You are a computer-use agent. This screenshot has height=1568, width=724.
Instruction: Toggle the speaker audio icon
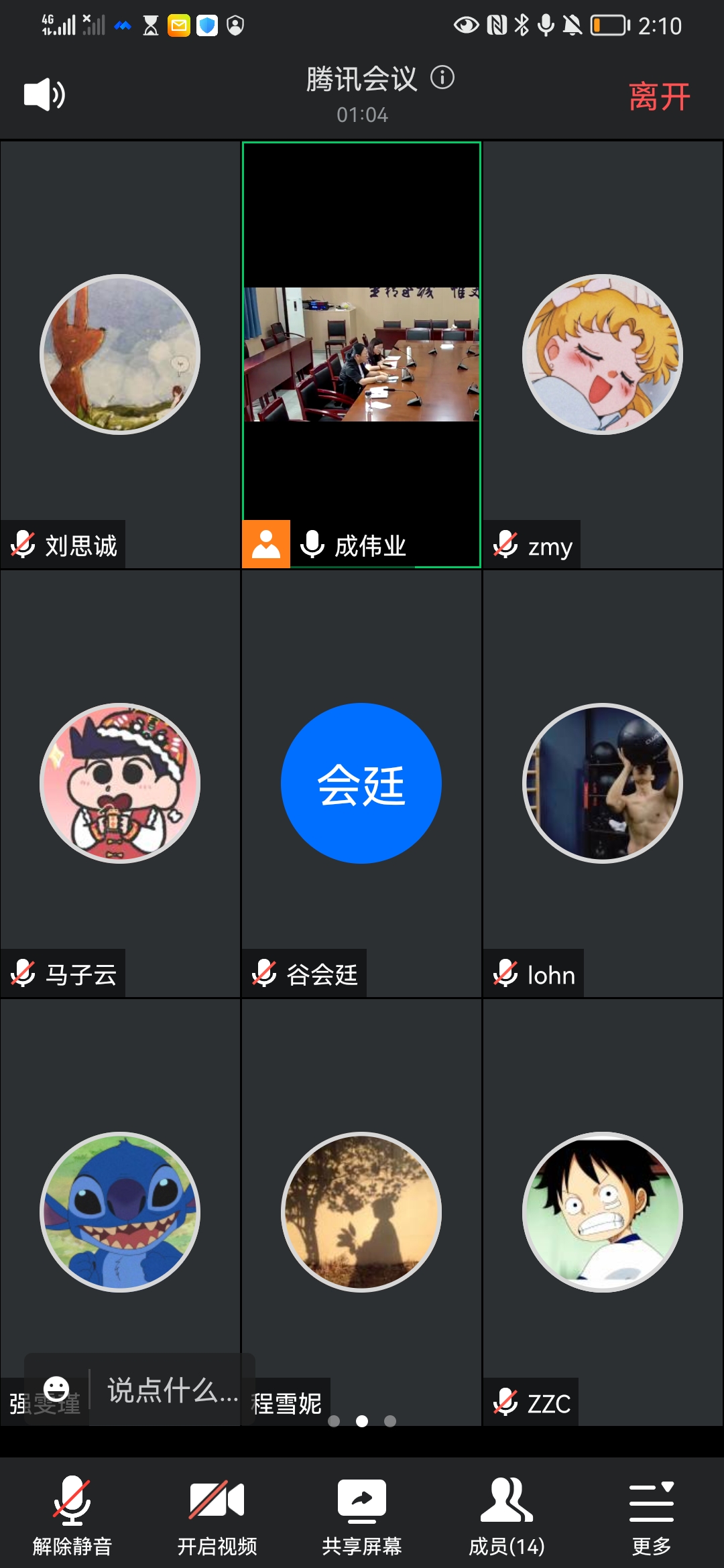click(x=44, y=94)
